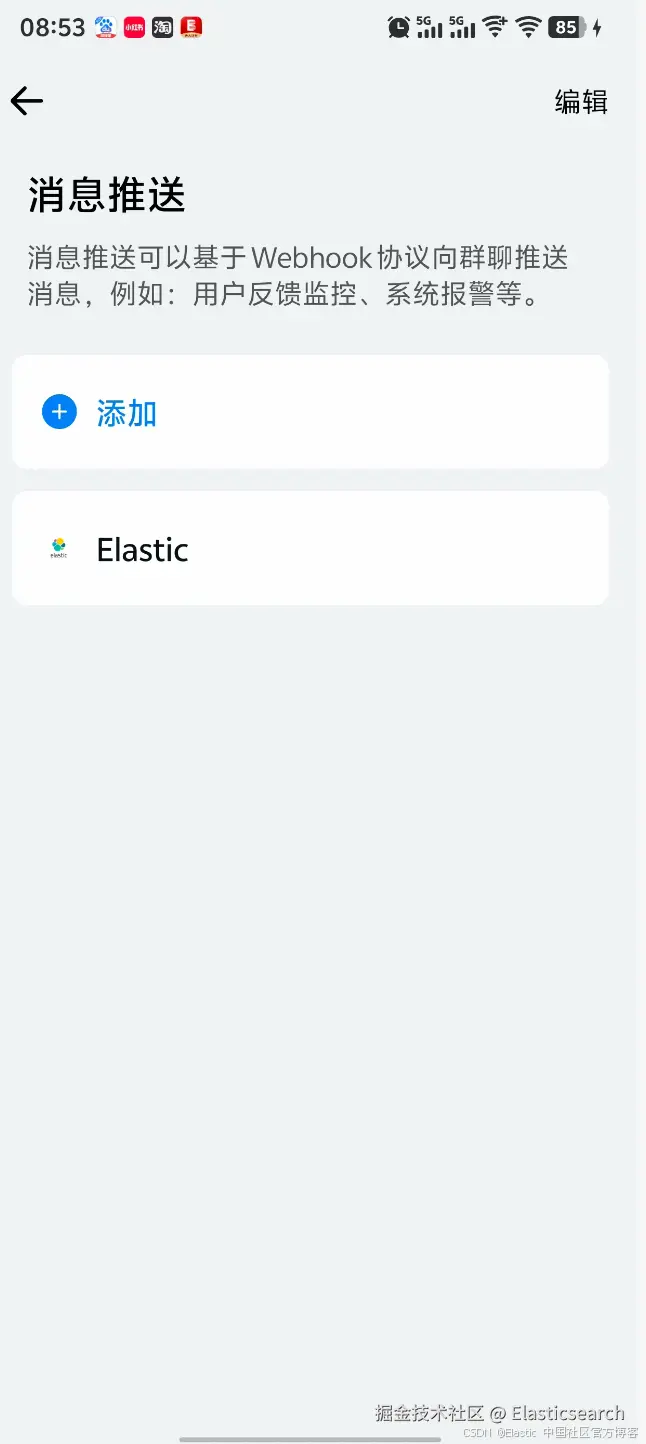Open the Elastic webhook entry
This screenshot has width=646, height=1444.
tap(142, 549)
